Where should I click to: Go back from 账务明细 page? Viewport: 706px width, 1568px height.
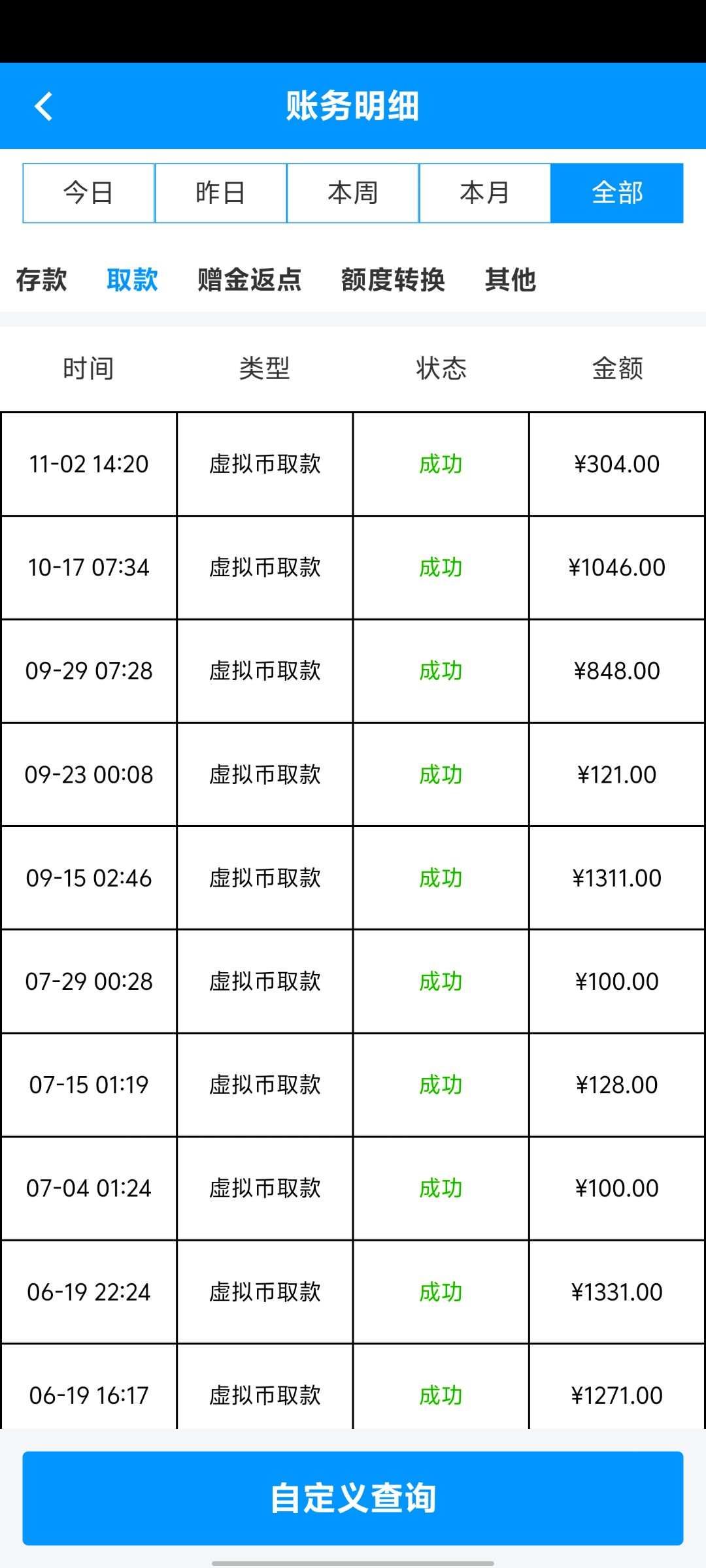point(44,106)
